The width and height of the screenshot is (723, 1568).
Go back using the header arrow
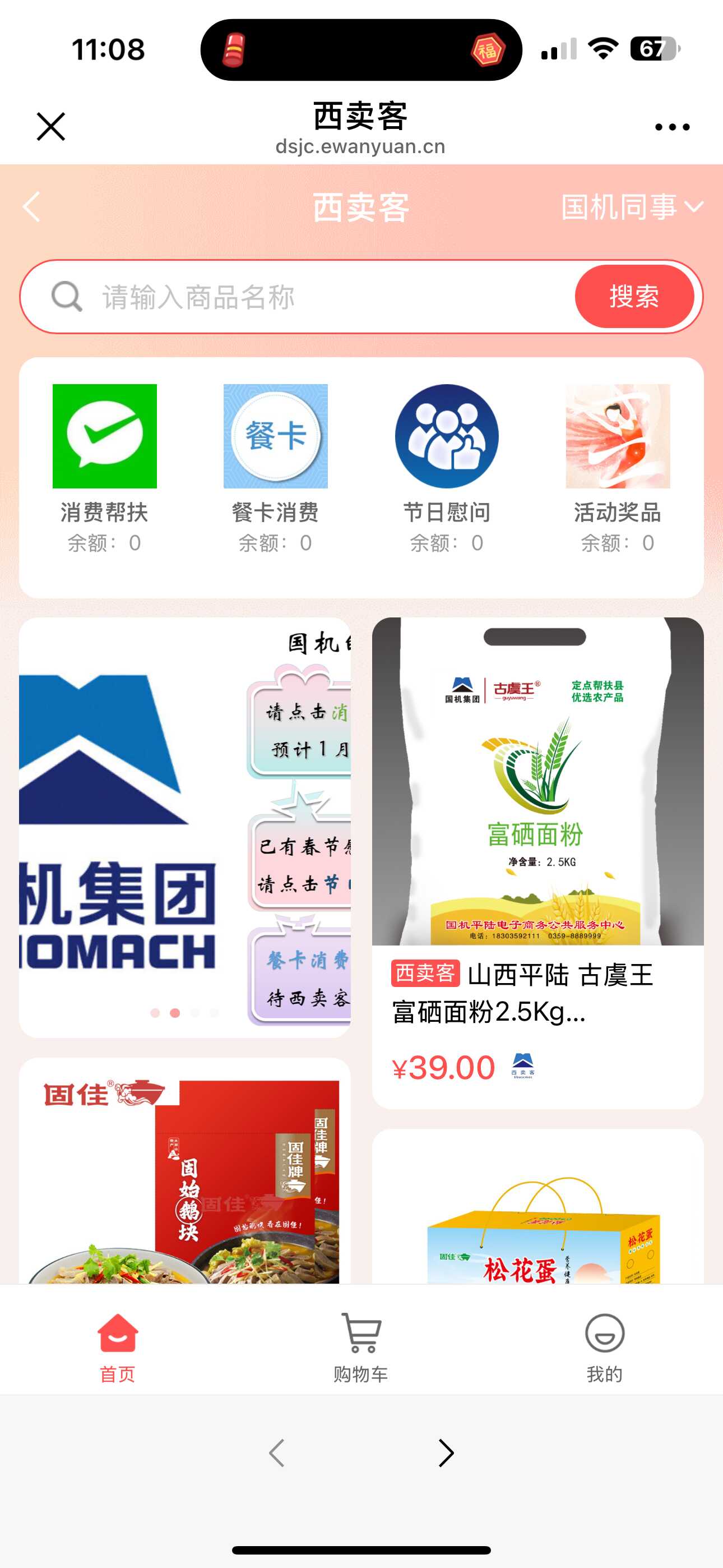click(31, 207)
